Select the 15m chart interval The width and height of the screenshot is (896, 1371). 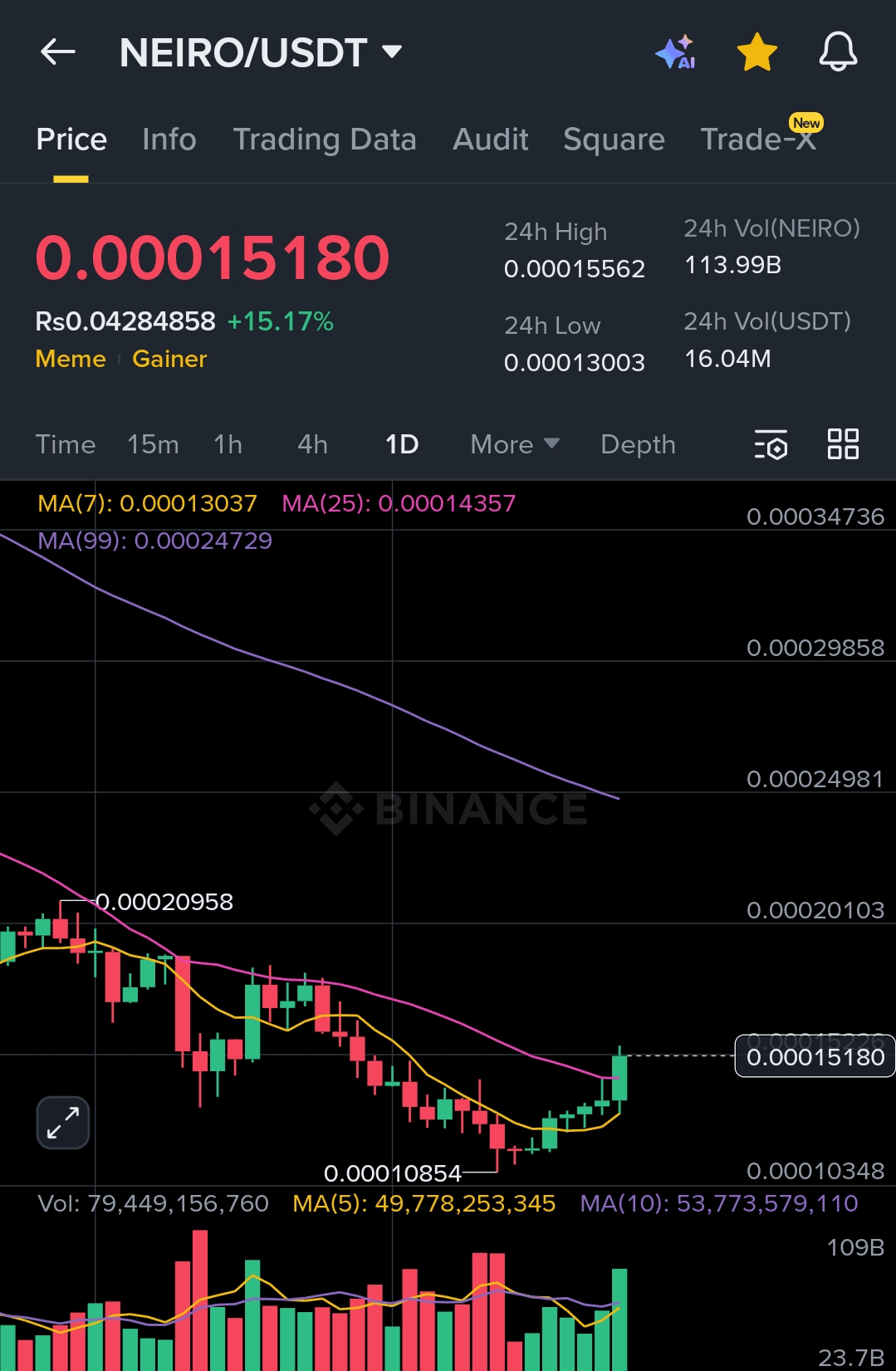(153, 444)
